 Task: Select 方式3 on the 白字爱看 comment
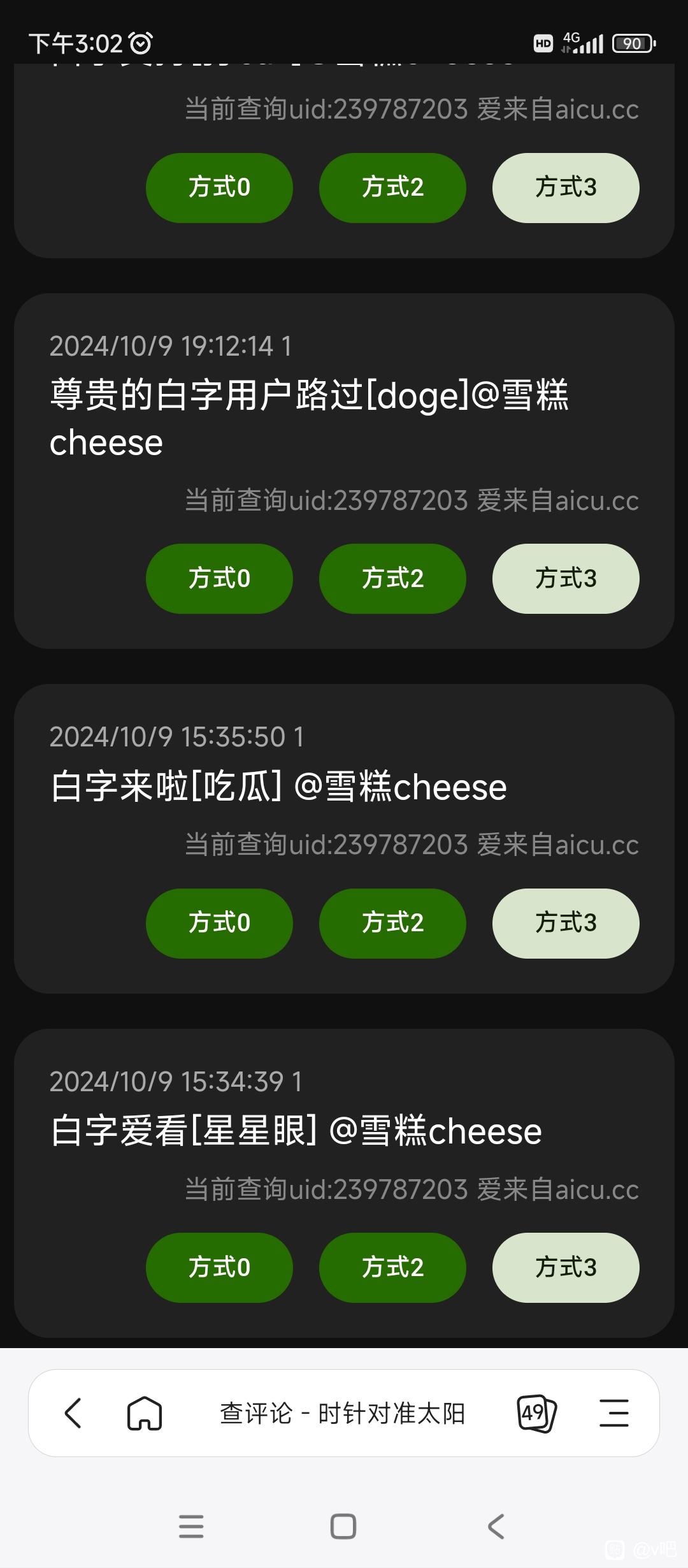566,1267
